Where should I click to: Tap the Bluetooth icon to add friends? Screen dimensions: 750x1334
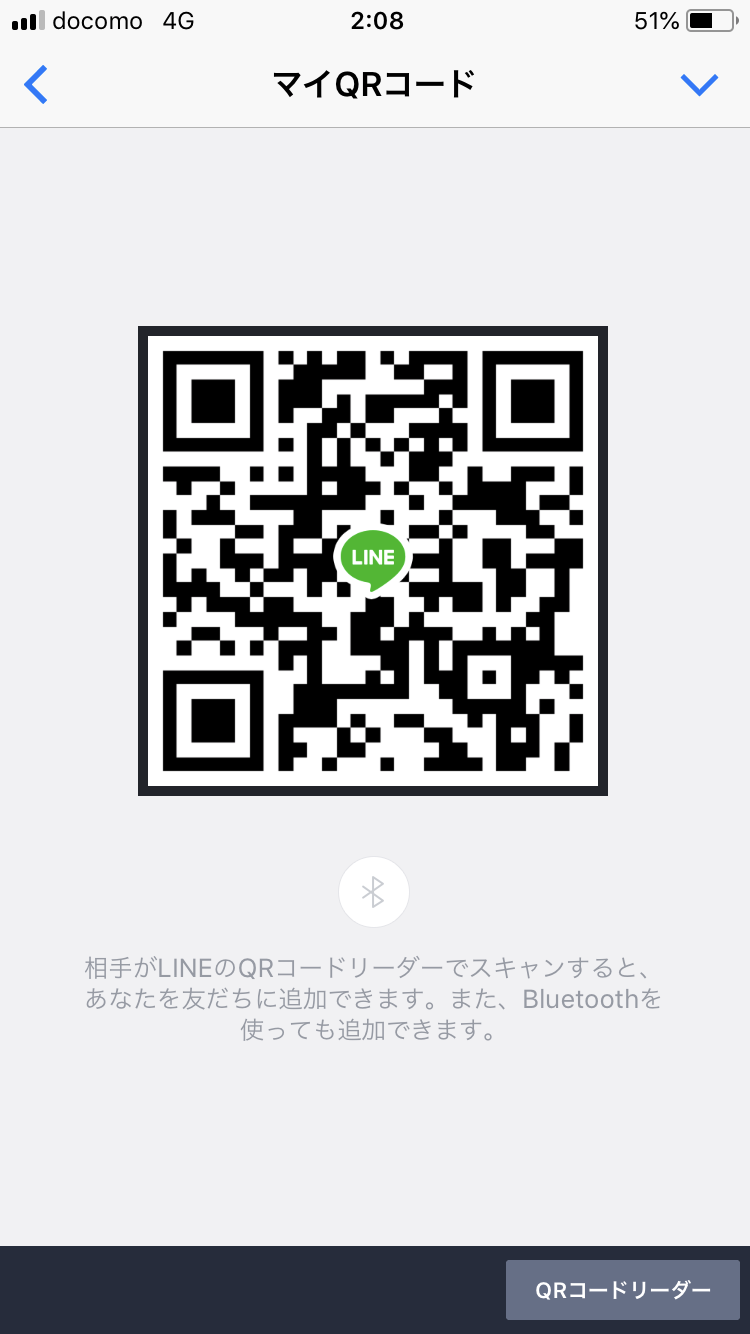click(374, 892)
